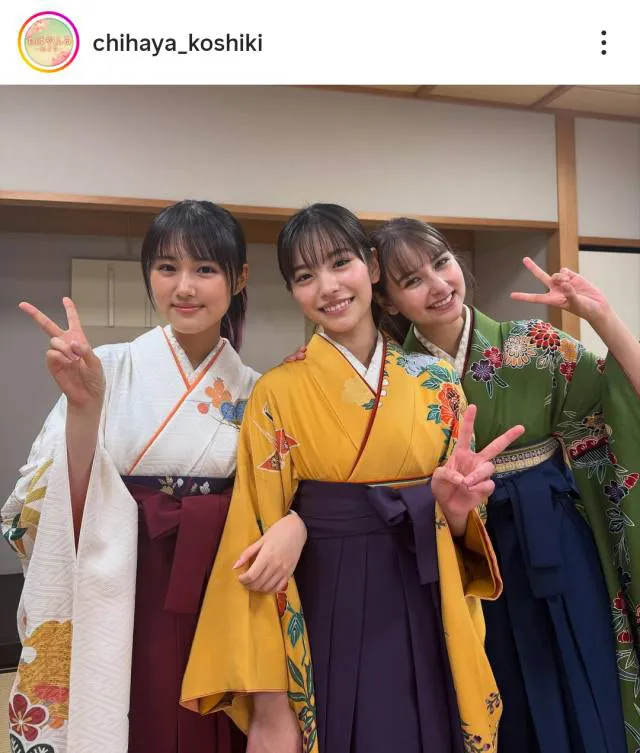
Task: Open chihaya_koshiki's profile picture story
Action: 48,42
